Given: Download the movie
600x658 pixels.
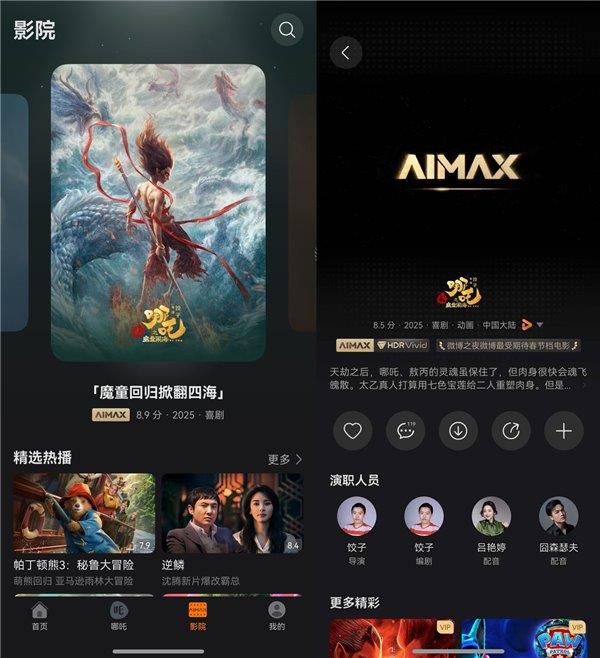Looking at the screenshot, I should click(458, 431).
